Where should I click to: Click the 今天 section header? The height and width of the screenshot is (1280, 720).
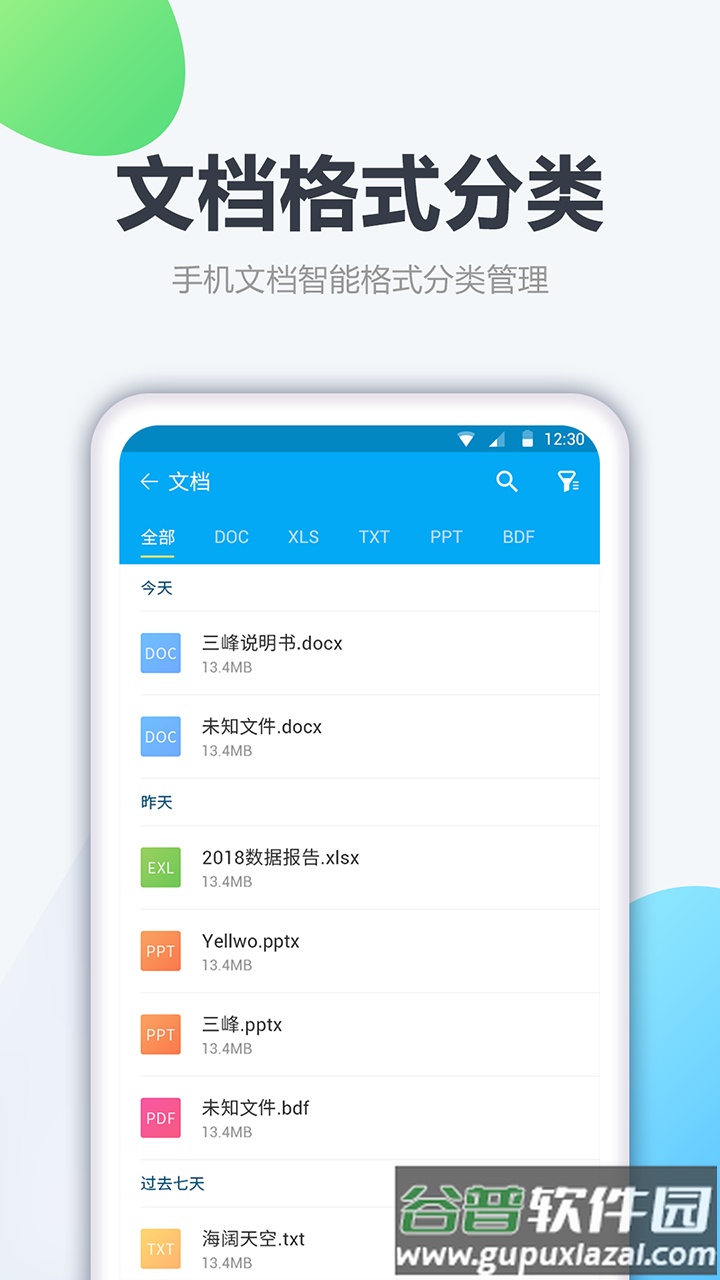point(155,589)
